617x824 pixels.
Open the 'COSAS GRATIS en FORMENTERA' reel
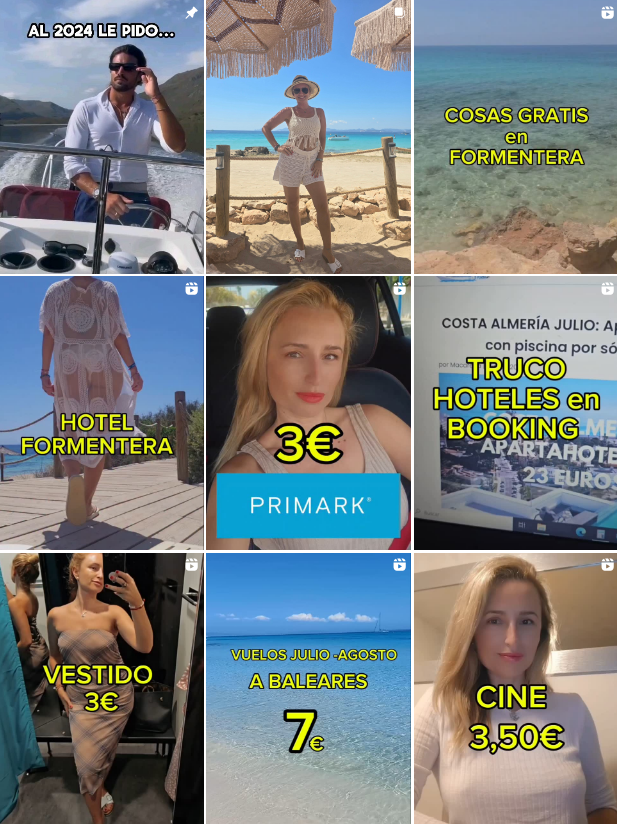point(515,137)
